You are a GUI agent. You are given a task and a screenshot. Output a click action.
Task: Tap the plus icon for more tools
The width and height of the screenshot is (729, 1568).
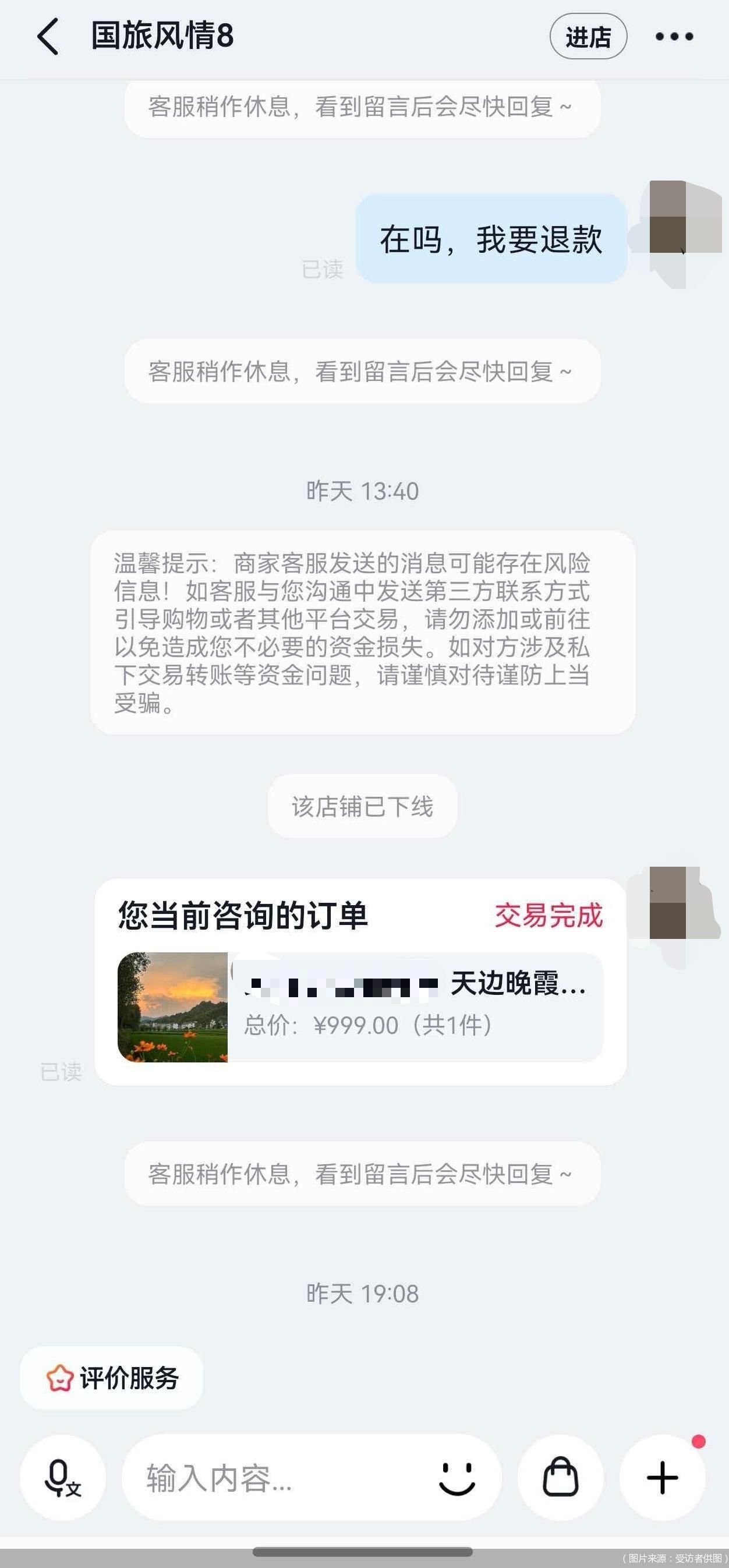[662, 1478]
